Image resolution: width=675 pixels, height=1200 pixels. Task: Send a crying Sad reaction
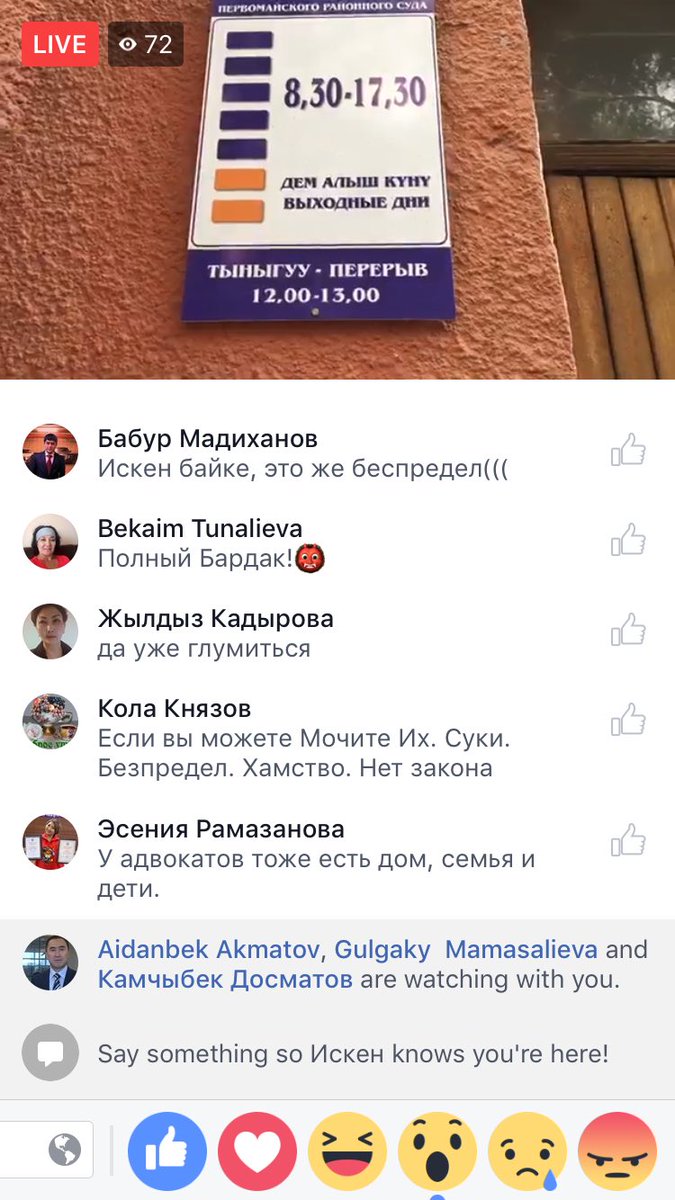click(527, 1151)
